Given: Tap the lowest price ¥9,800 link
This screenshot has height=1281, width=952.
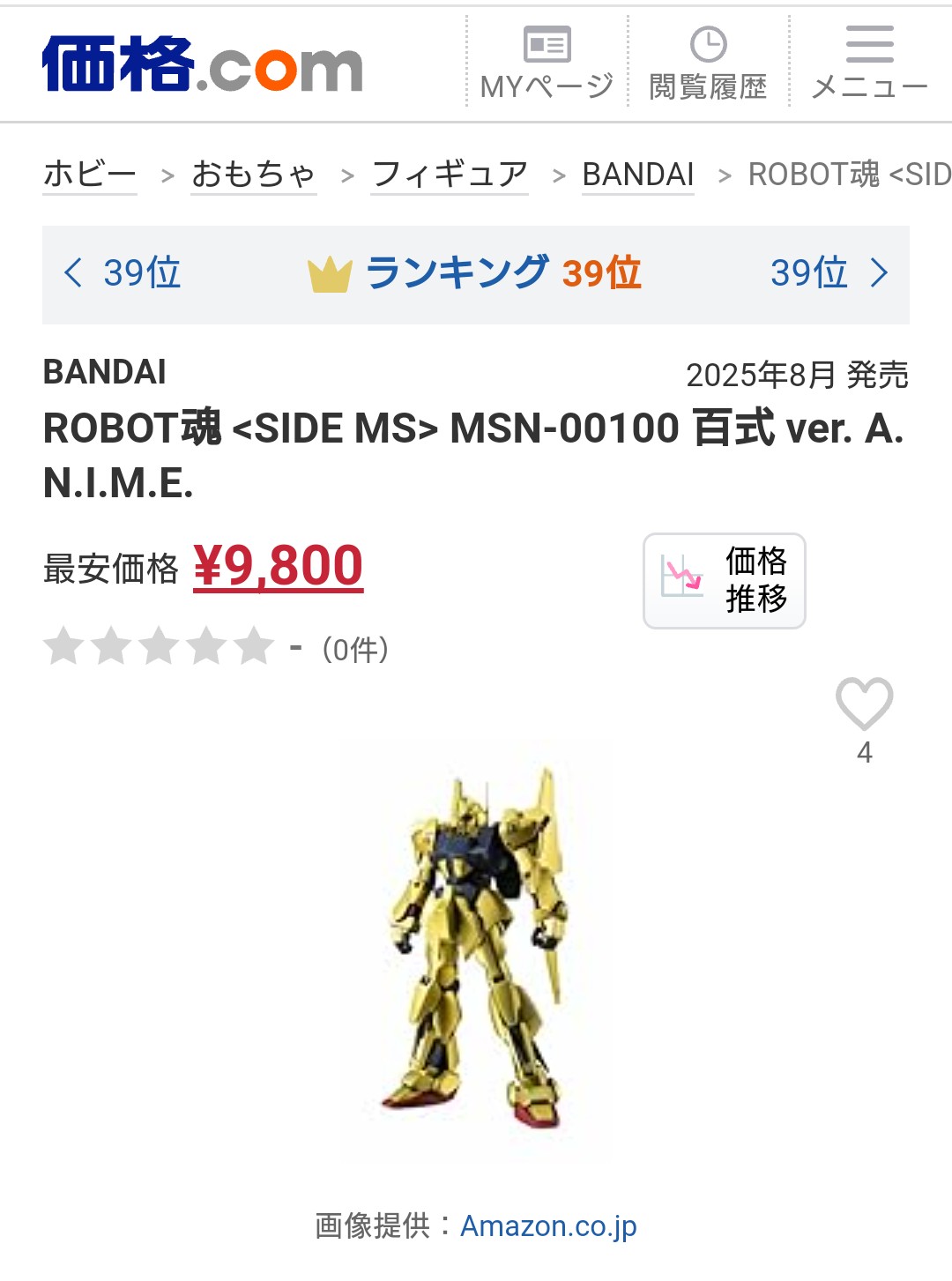Looking at the screenshot, I should click(x=278, y=566).
